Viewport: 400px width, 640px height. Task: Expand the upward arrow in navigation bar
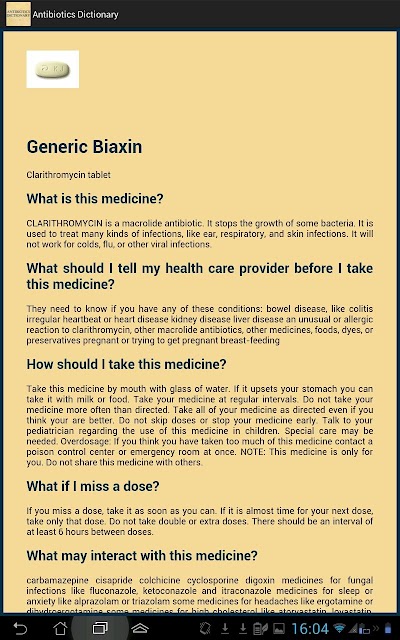pos(140,628)
